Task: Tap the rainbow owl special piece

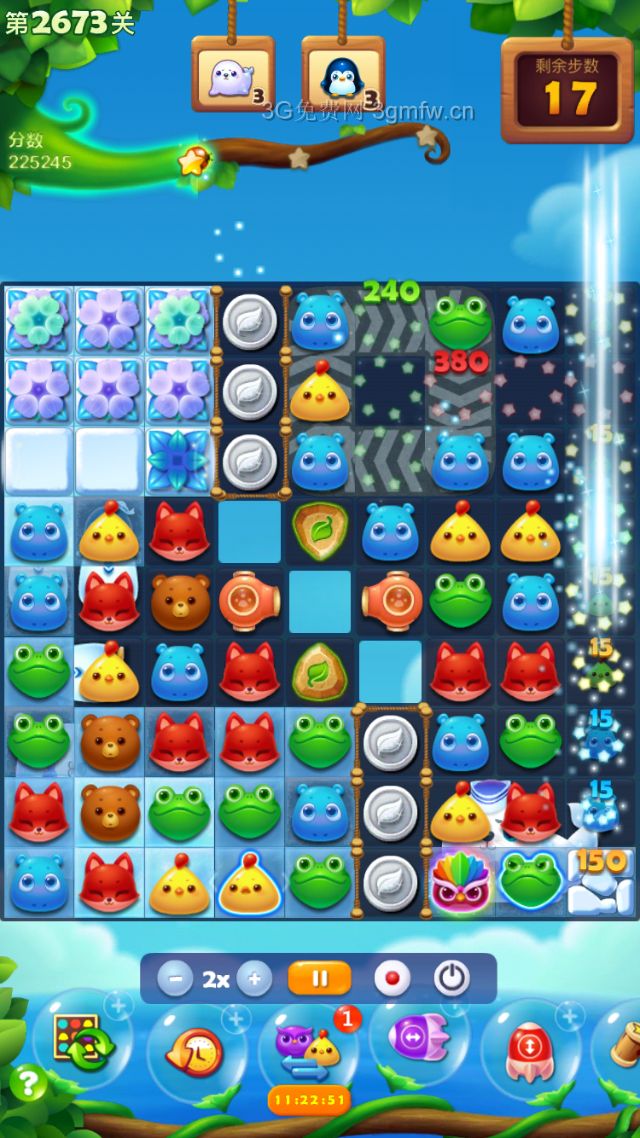Action: tap(459, 882)
